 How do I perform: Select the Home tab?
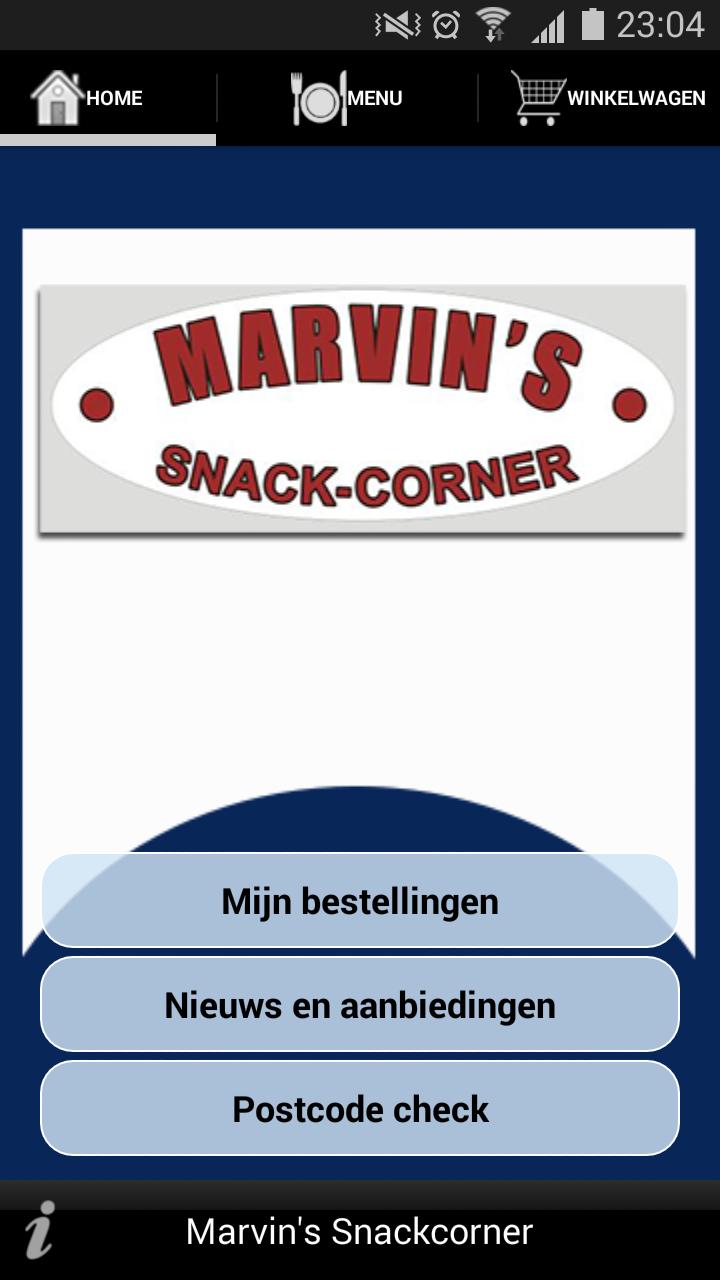click(x=88, y=98)
